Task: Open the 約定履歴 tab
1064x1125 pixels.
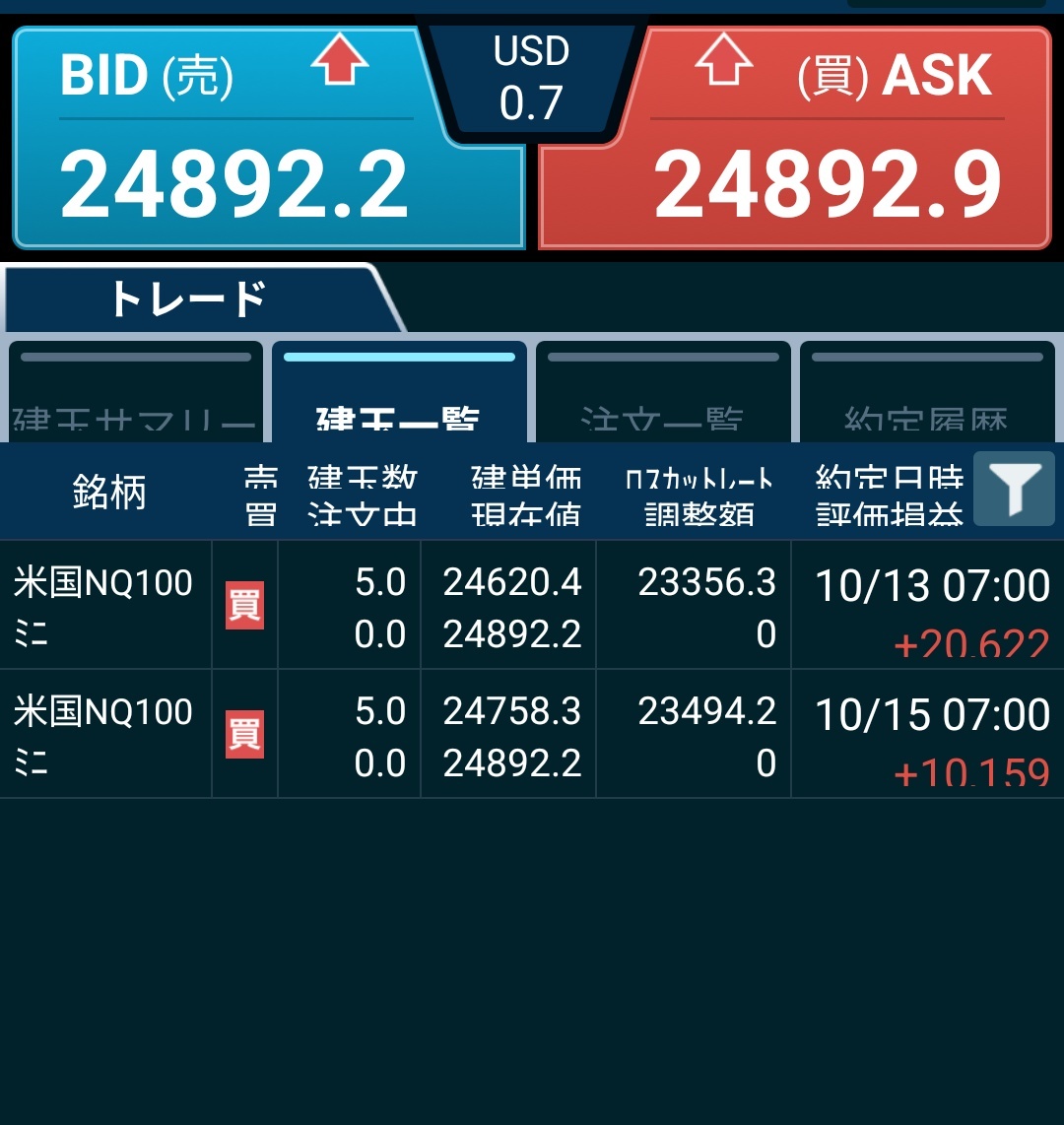Action: coord(927,392)
